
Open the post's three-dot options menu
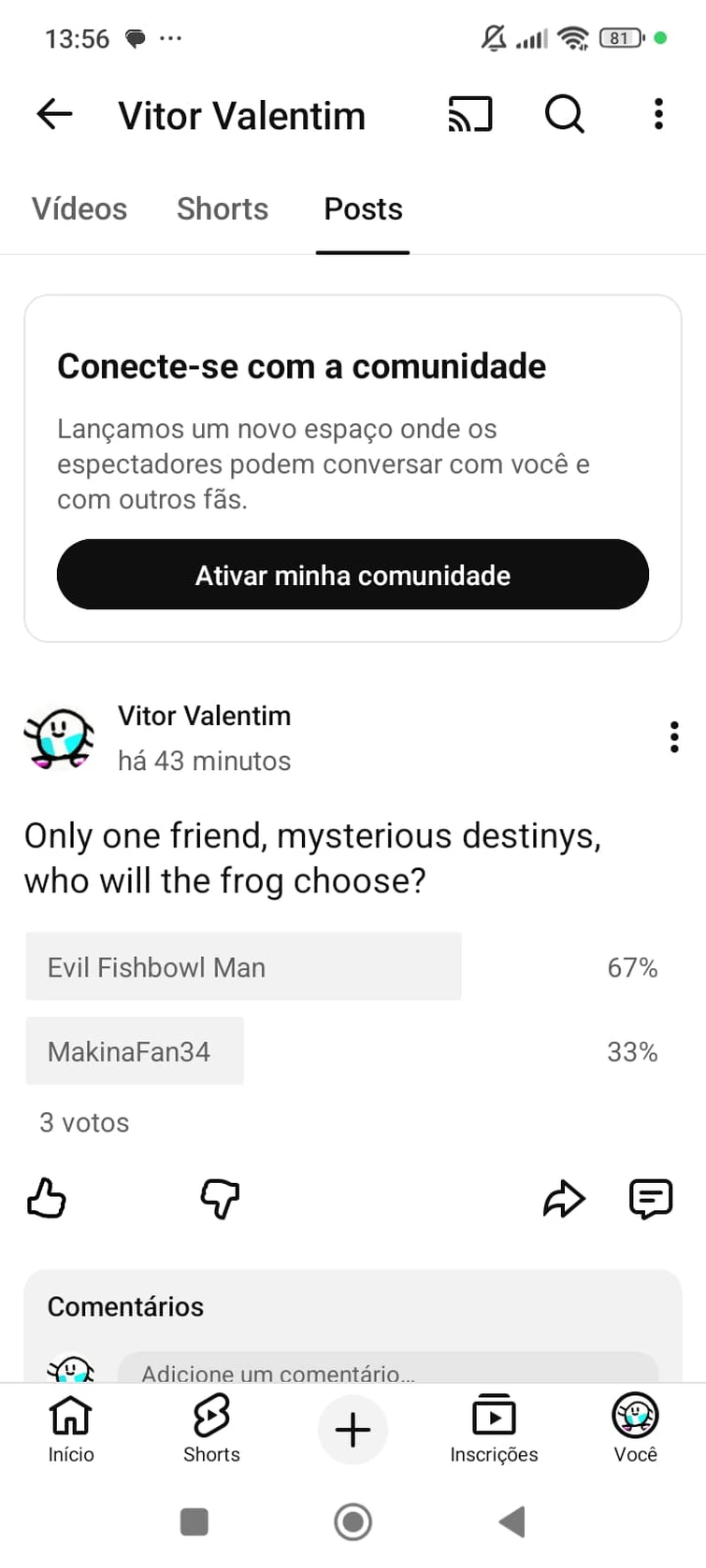pos(674,736)
